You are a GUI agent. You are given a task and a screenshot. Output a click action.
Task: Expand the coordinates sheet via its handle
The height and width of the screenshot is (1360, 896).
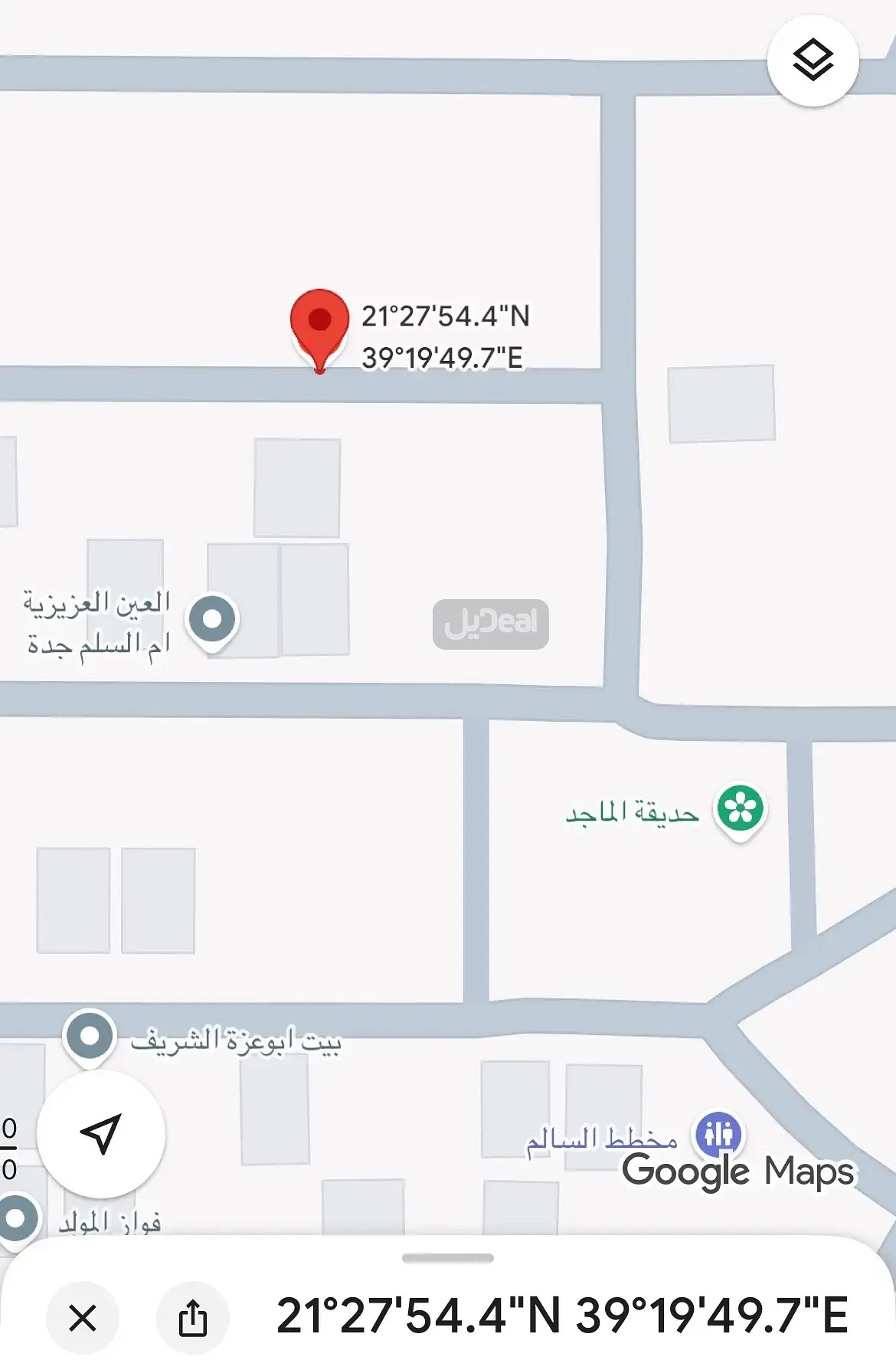pyautogui.click(x=447, y=1258)
